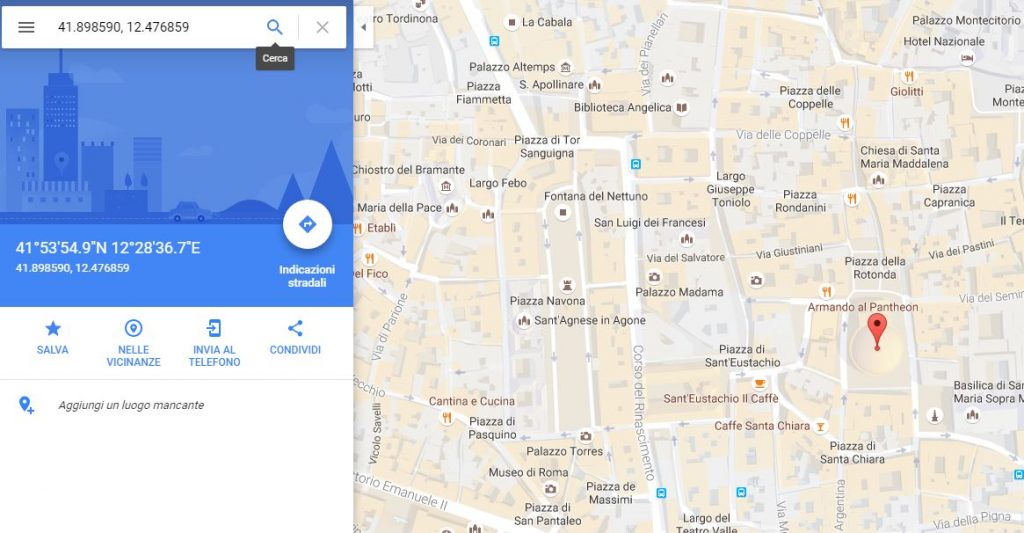The width and height of the screenshot is (1024, 533).
Task: Tap the Cerca magnifier icon
Action: point(274,27)
